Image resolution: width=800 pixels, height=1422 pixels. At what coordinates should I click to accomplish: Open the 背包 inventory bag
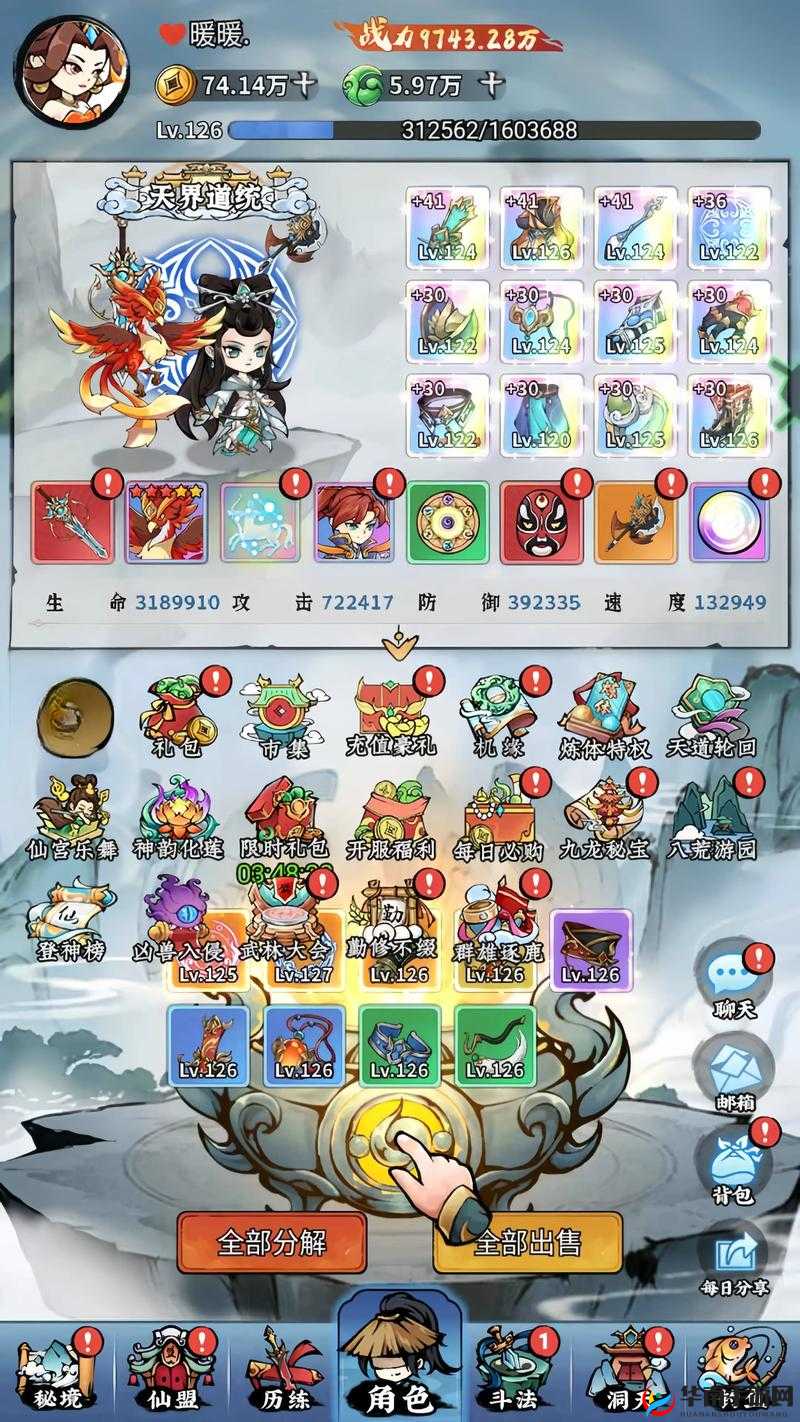(734, 1160)
